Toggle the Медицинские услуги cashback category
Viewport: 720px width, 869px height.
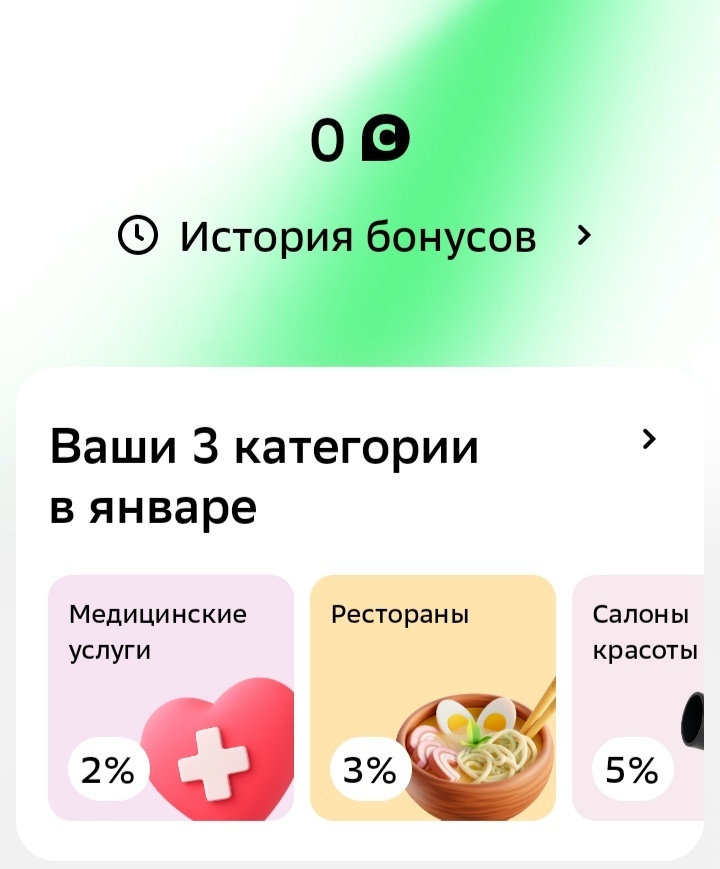[171, 697]
